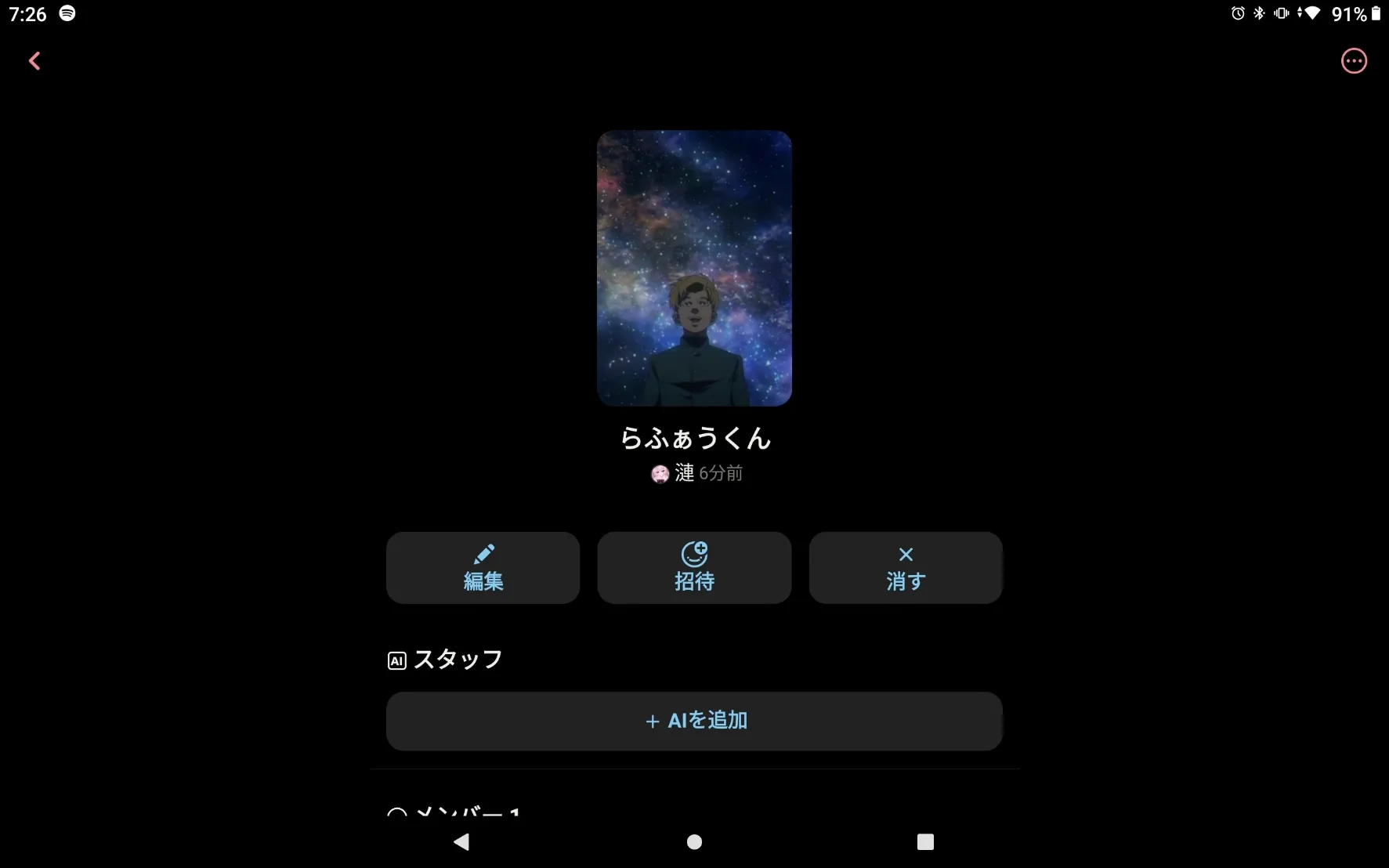Tap the 編集 edit button
This screenshot has width=1389, height=868.
pos(483,568)
